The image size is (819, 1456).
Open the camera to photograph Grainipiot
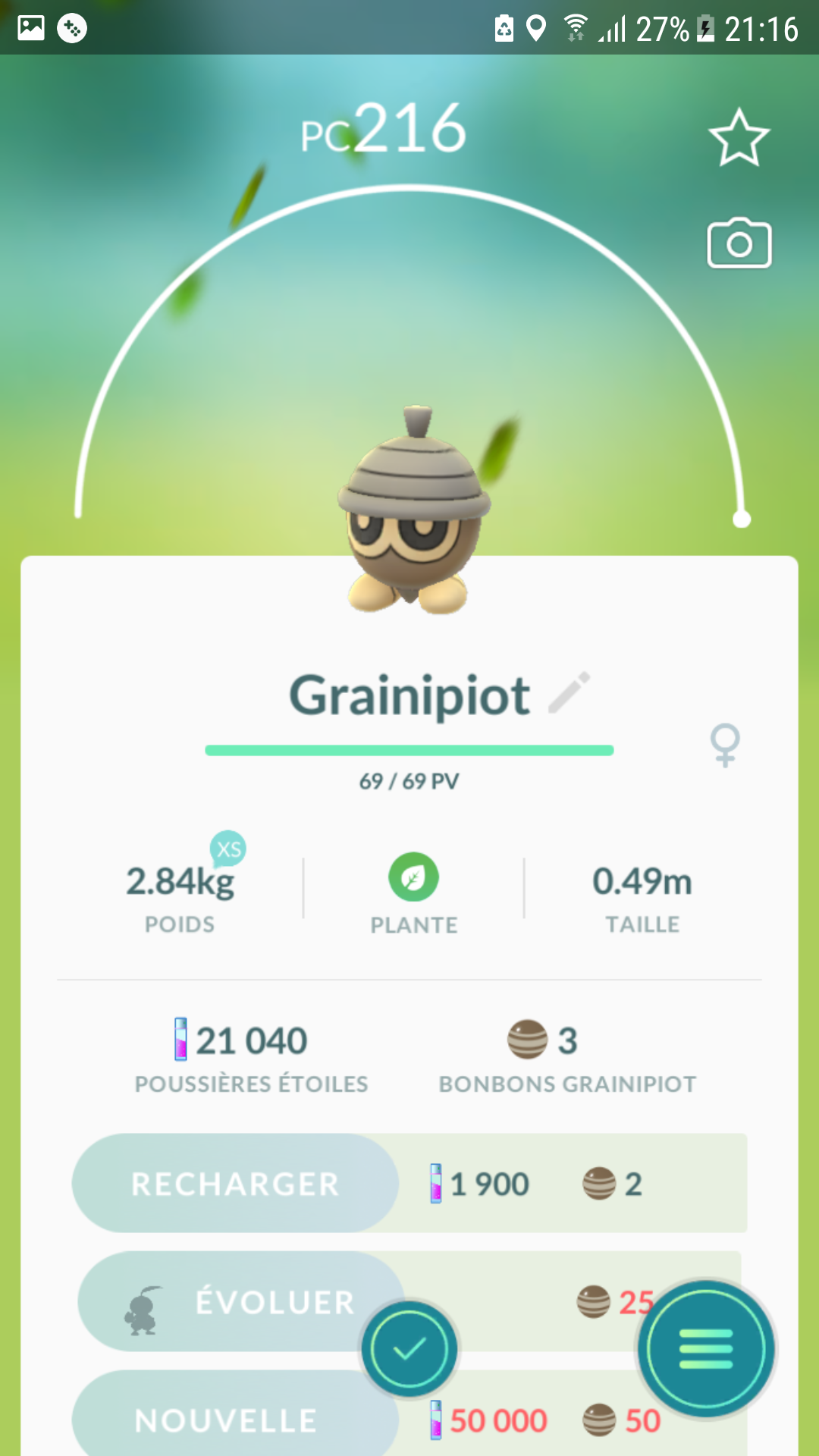pos(739,244)
